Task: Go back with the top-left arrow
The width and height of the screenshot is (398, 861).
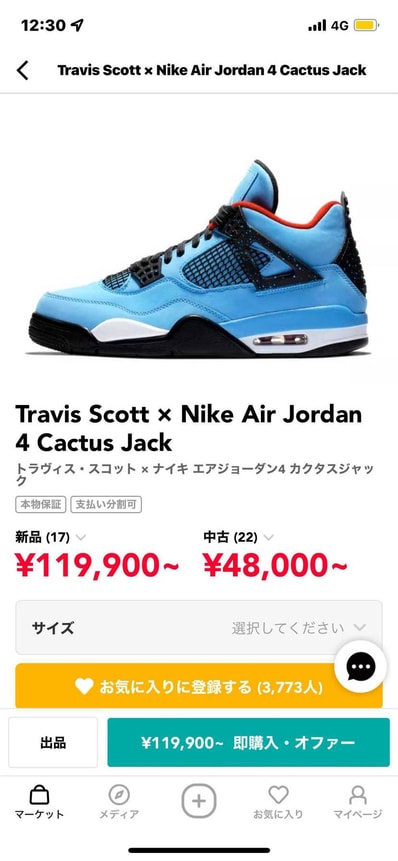Action: (x=23, y=70)
